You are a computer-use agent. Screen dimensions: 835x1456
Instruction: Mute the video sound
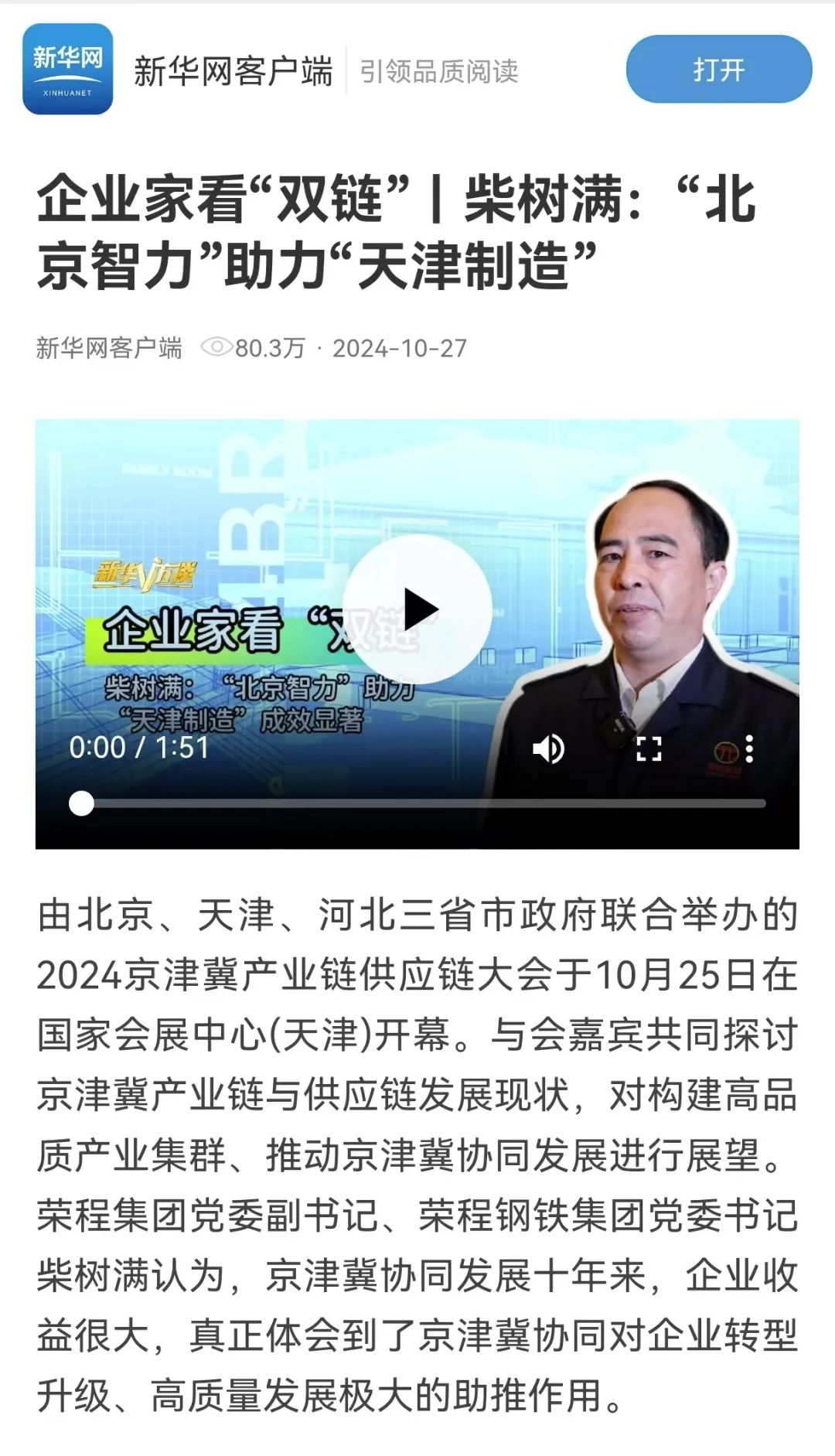click(548, 748)
